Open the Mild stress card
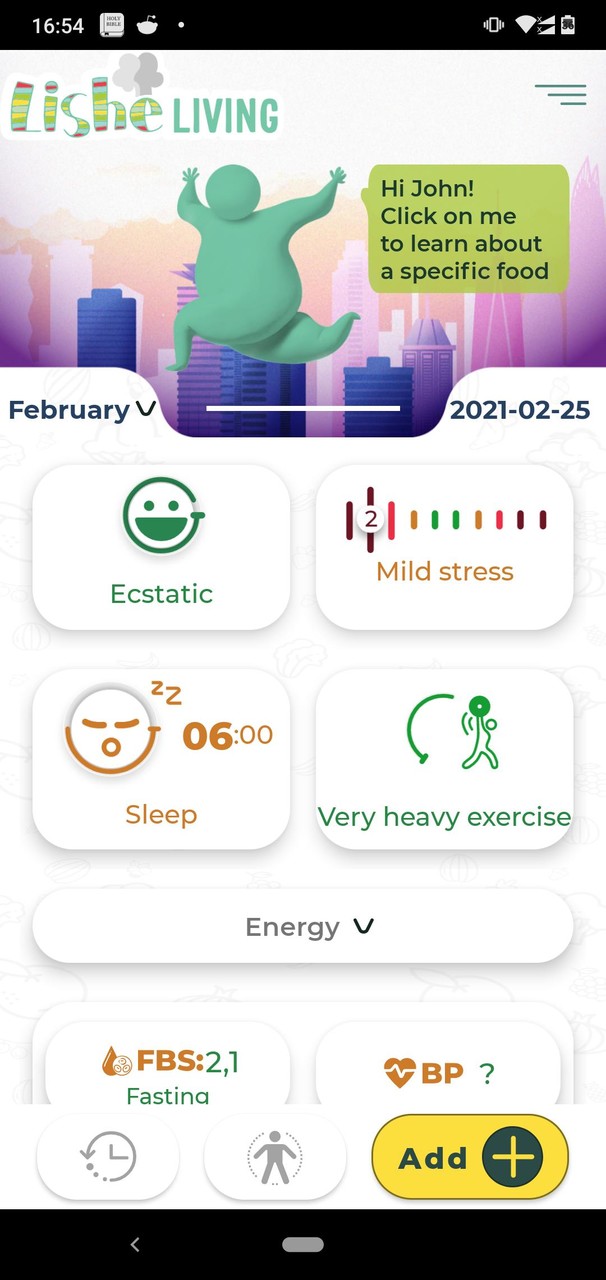The height and width of the screenshot is (1280, 606). click(445, 546)
